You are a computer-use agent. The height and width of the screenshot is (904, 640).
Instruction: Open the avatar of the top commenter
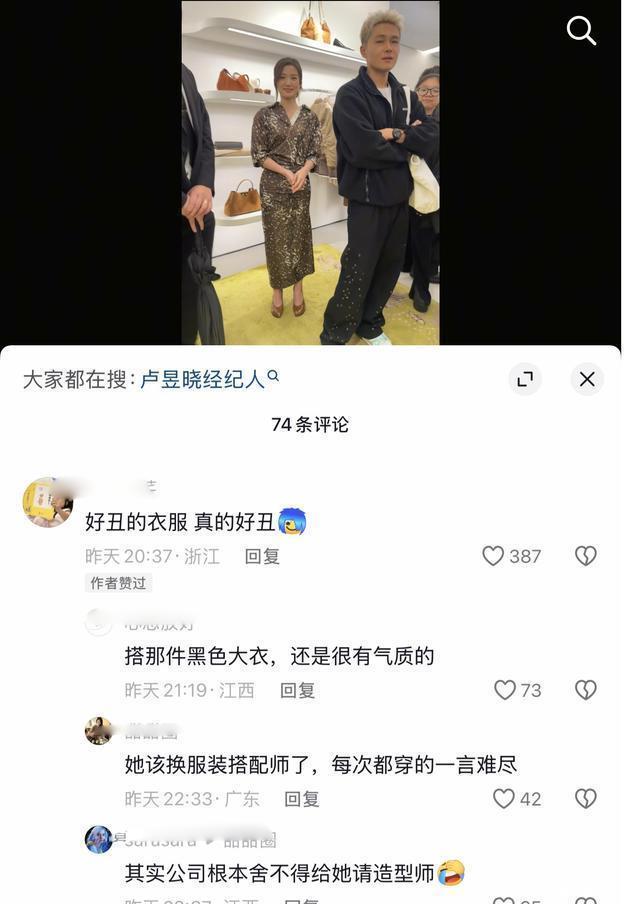coord(47,502)
